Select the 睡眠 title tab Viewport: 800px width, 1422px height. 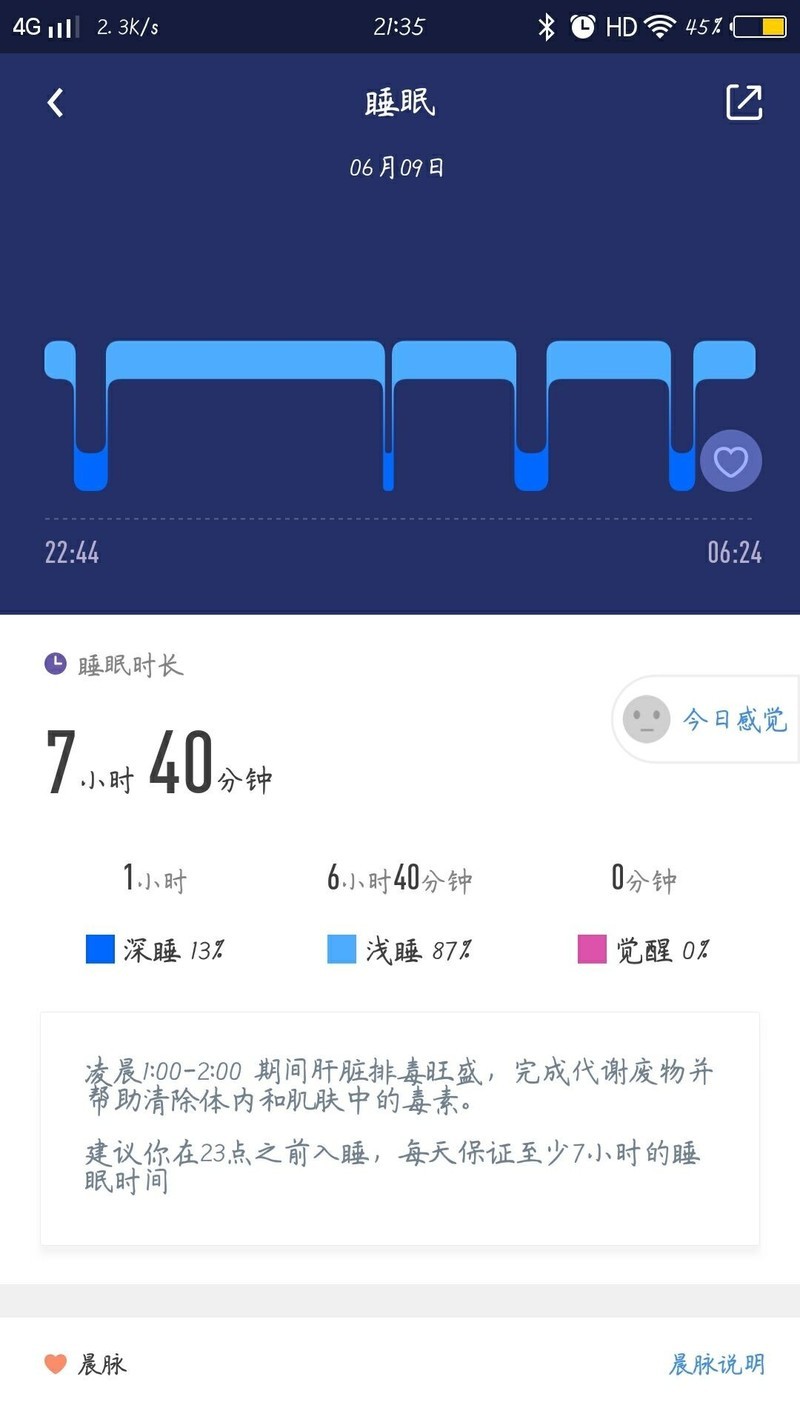400,103
